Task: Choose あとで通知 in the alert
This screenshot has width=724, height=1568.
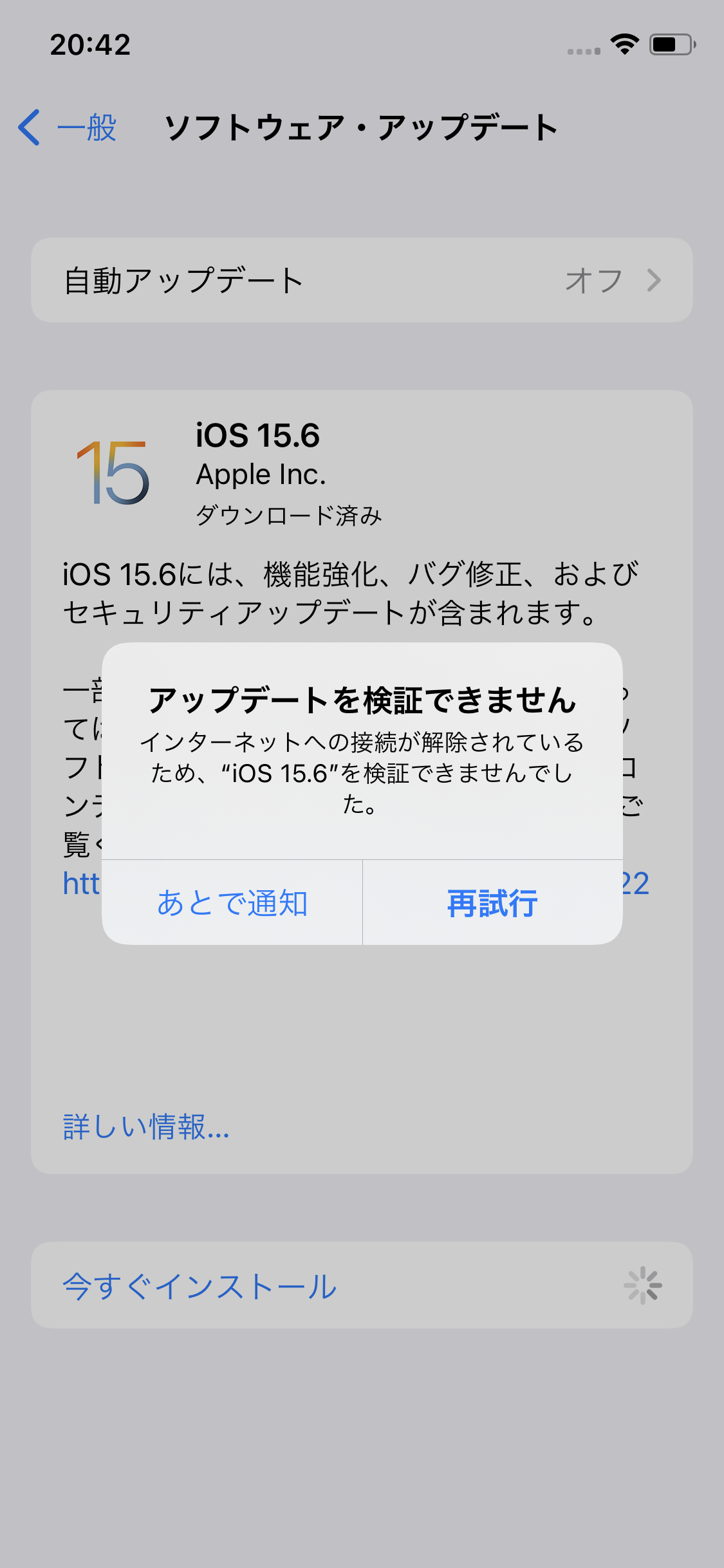Action: tap(232, 902)
